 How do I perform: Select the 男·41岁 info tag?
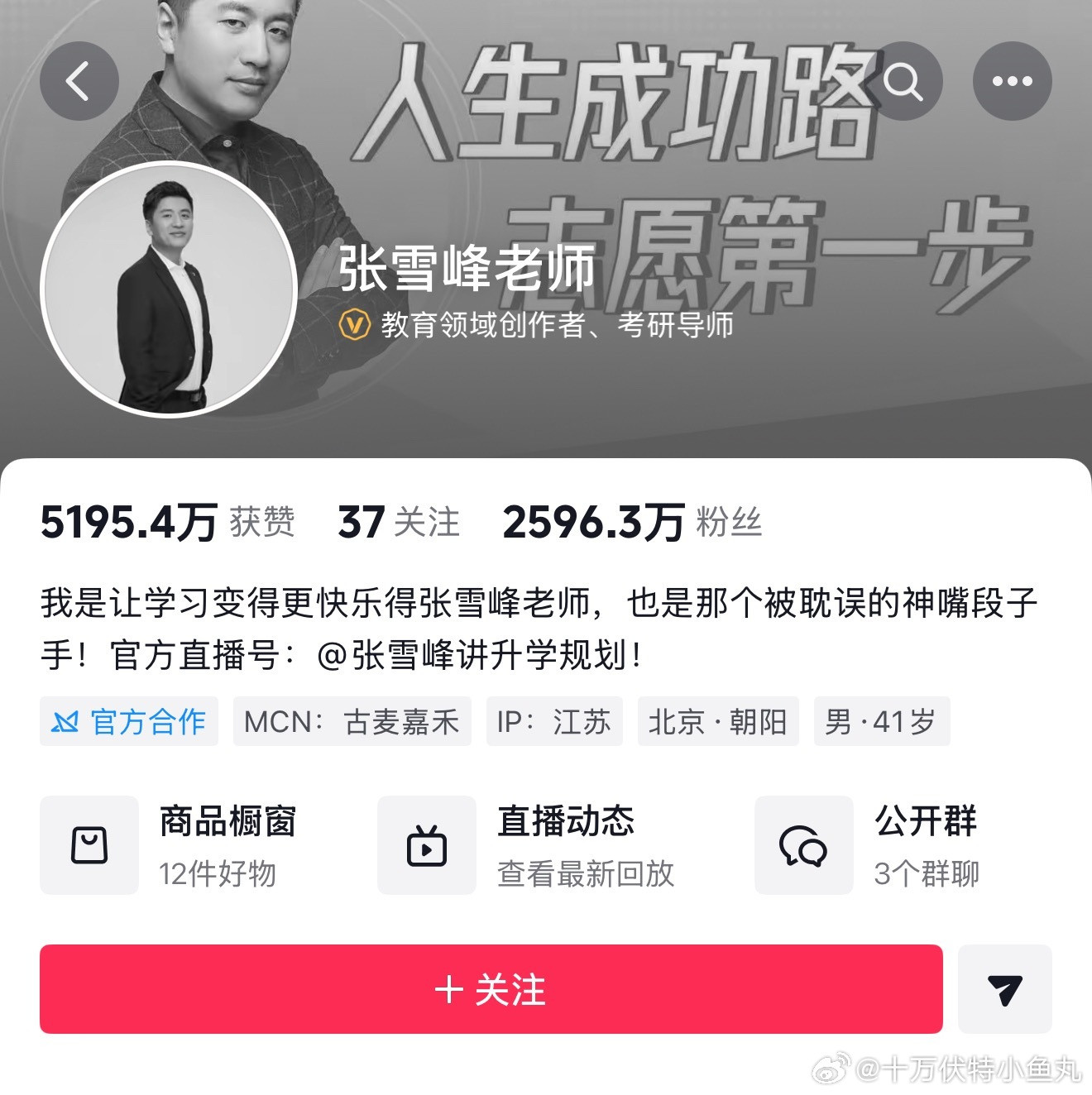881,722
